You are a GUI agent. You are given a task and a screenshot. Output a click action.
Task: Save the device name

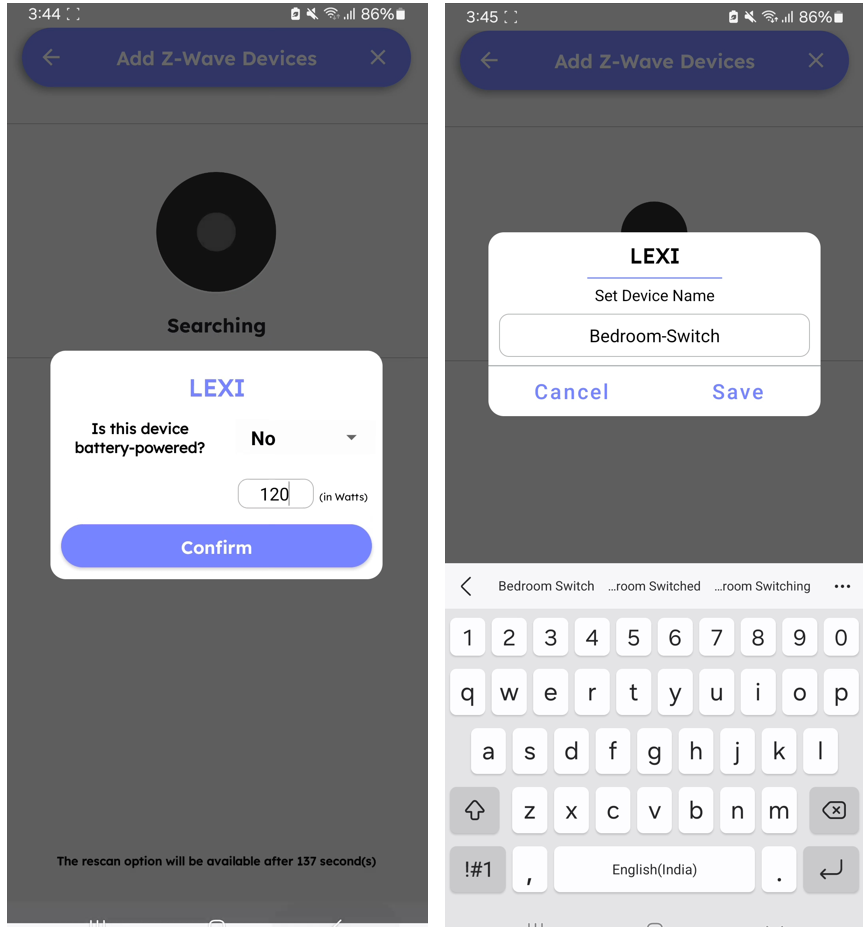(x=737, y=392)
